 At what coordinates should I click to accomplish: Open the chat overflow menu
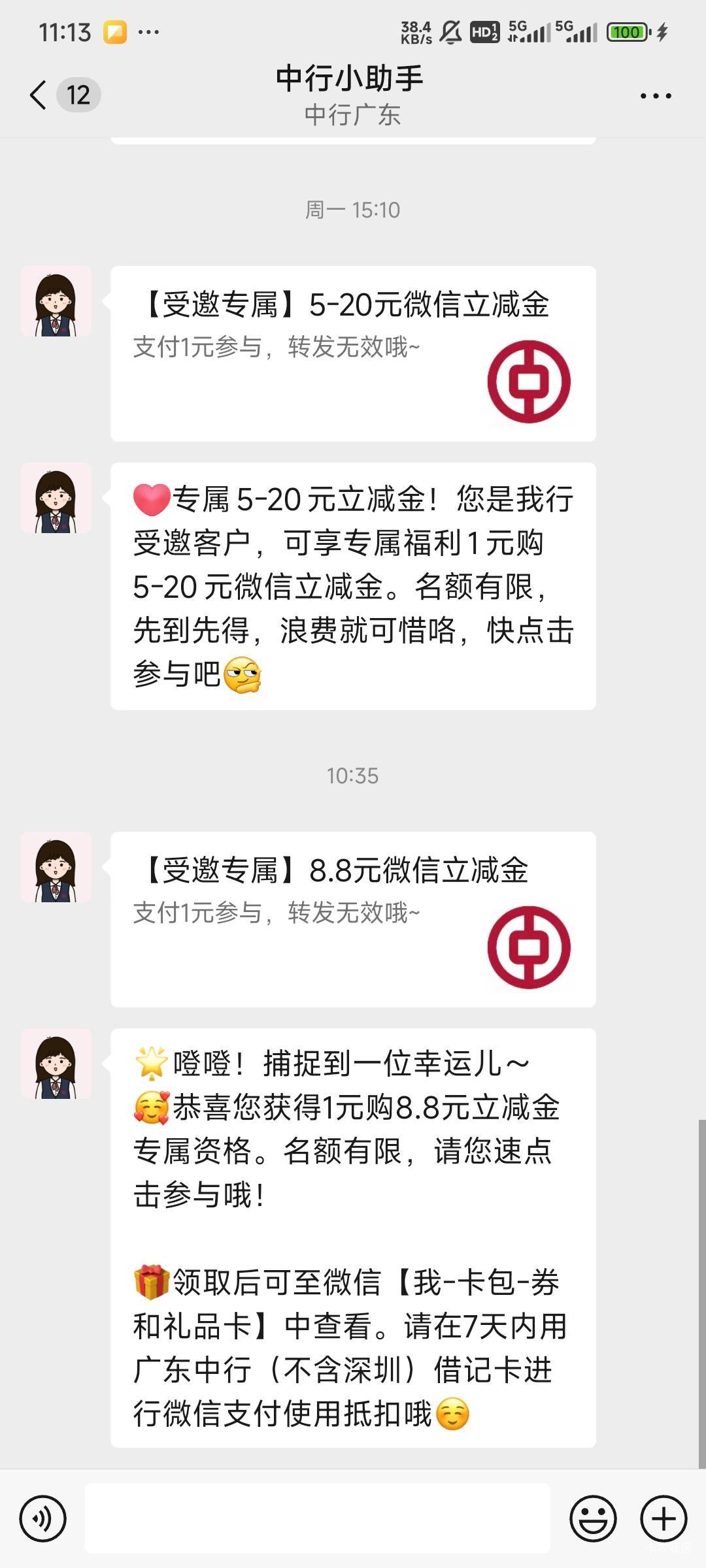[655, 96]
